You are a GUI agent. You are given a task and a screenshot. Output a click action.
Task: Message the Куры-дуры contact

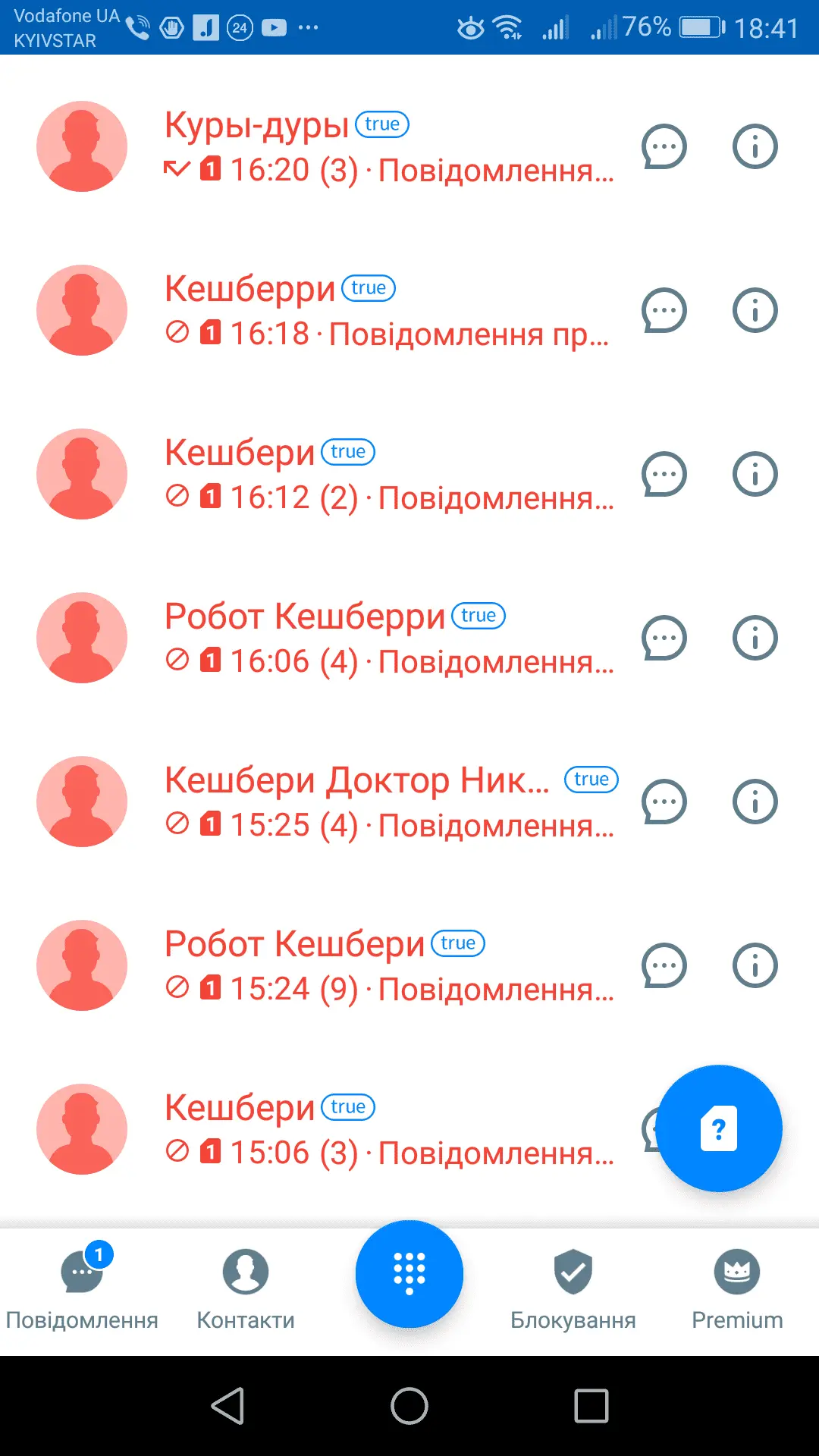(x=664, y=147)
